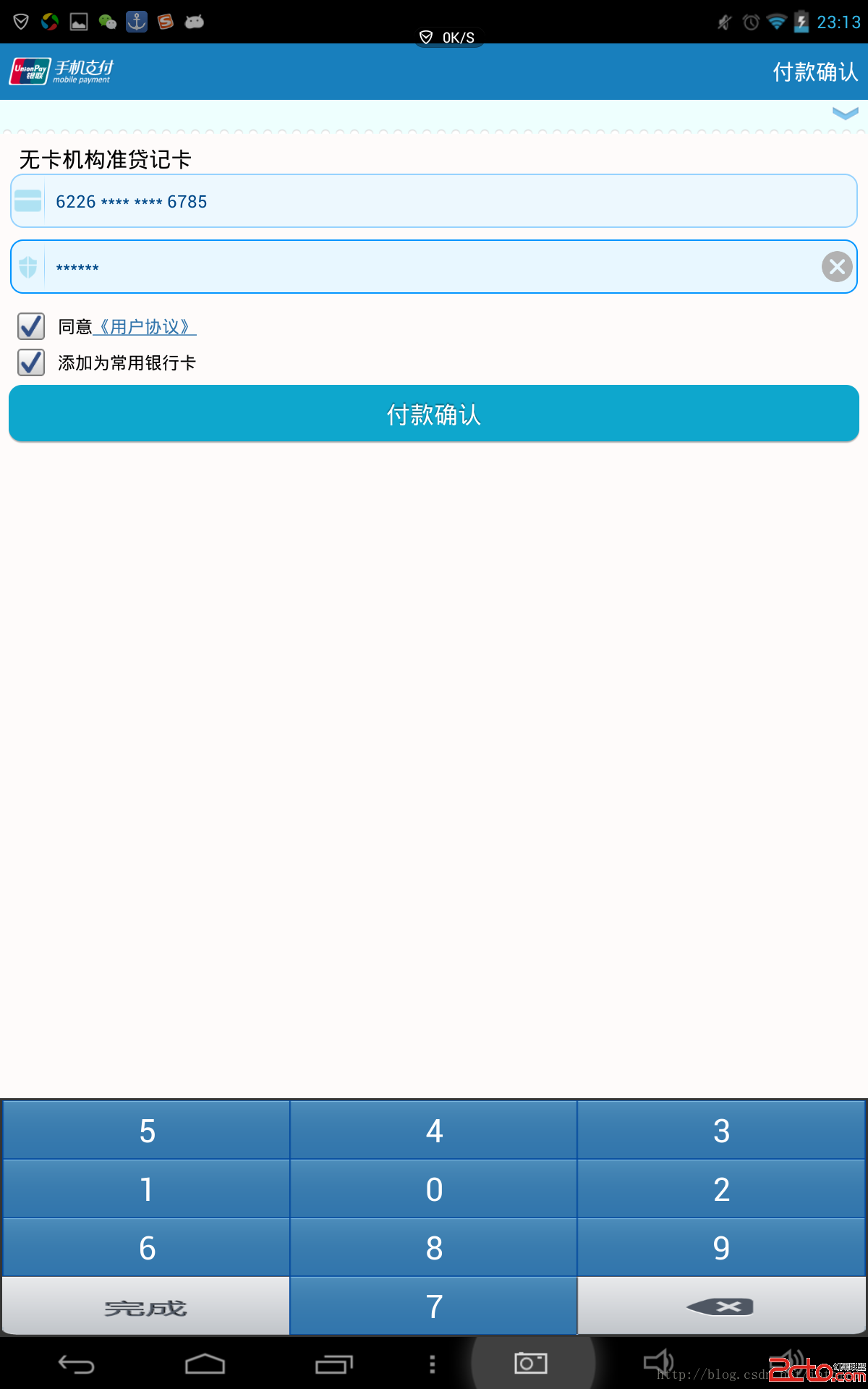This screenshot has width=868, height=1389.
Task: Open the 《用户协议》 link
Action: [x=145, y=327]
